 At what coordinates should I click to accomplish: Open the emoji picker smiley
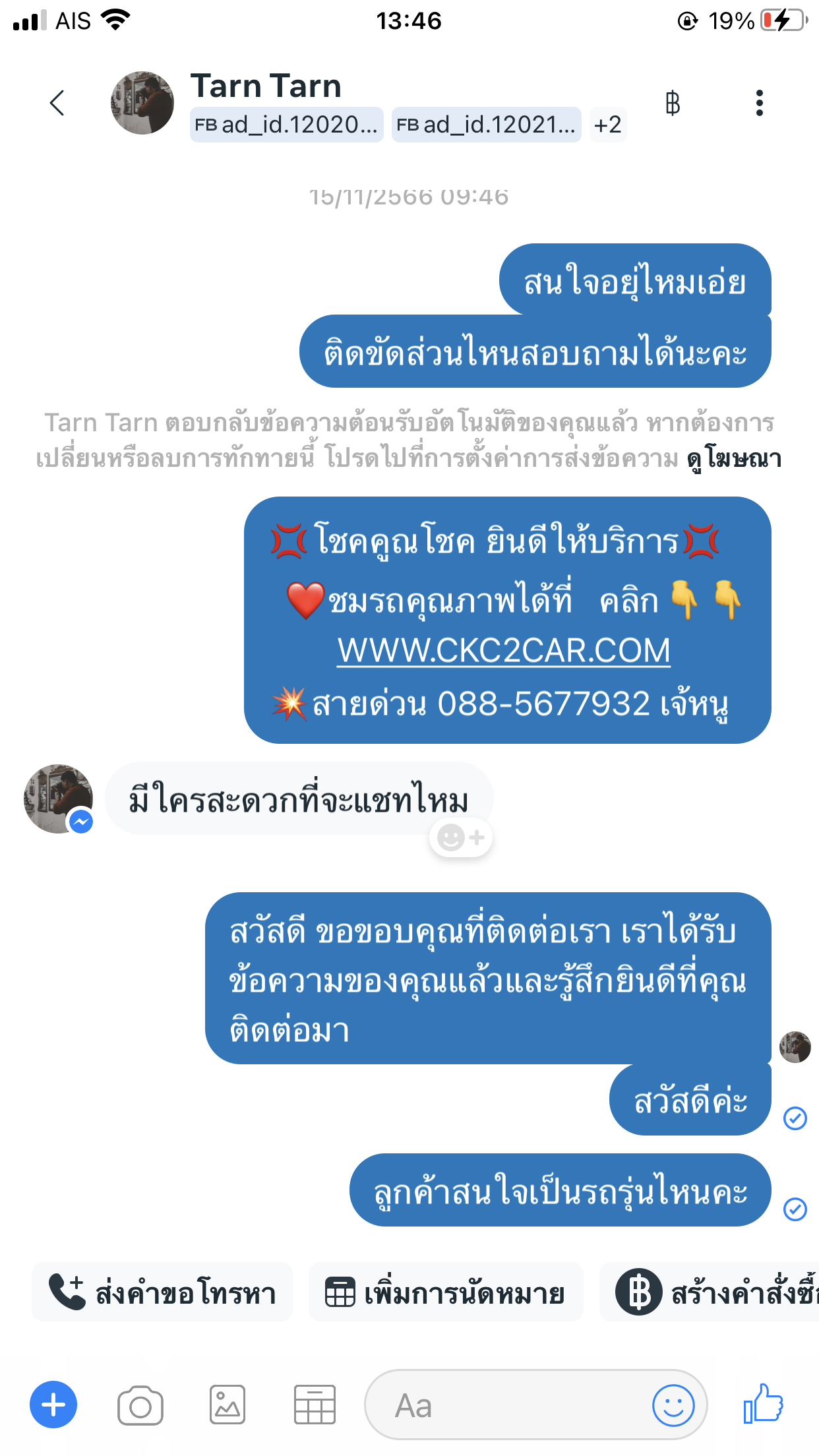coord(673,1405)
